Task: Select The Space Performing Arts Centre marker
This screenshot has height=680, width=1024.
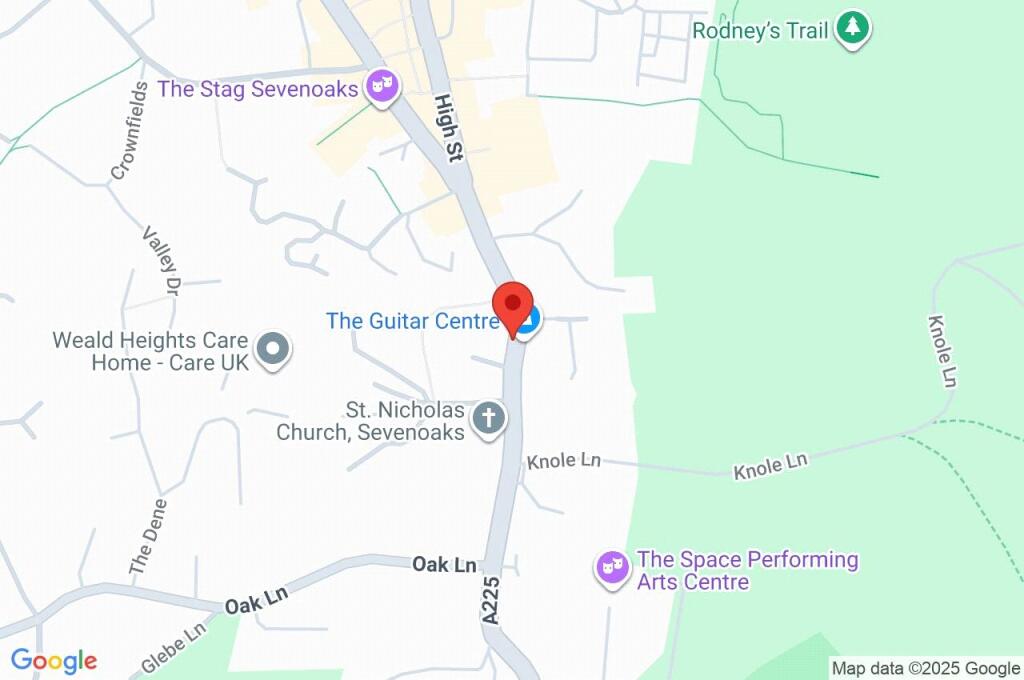Action: pyautogui.click(x=610, y=568)
